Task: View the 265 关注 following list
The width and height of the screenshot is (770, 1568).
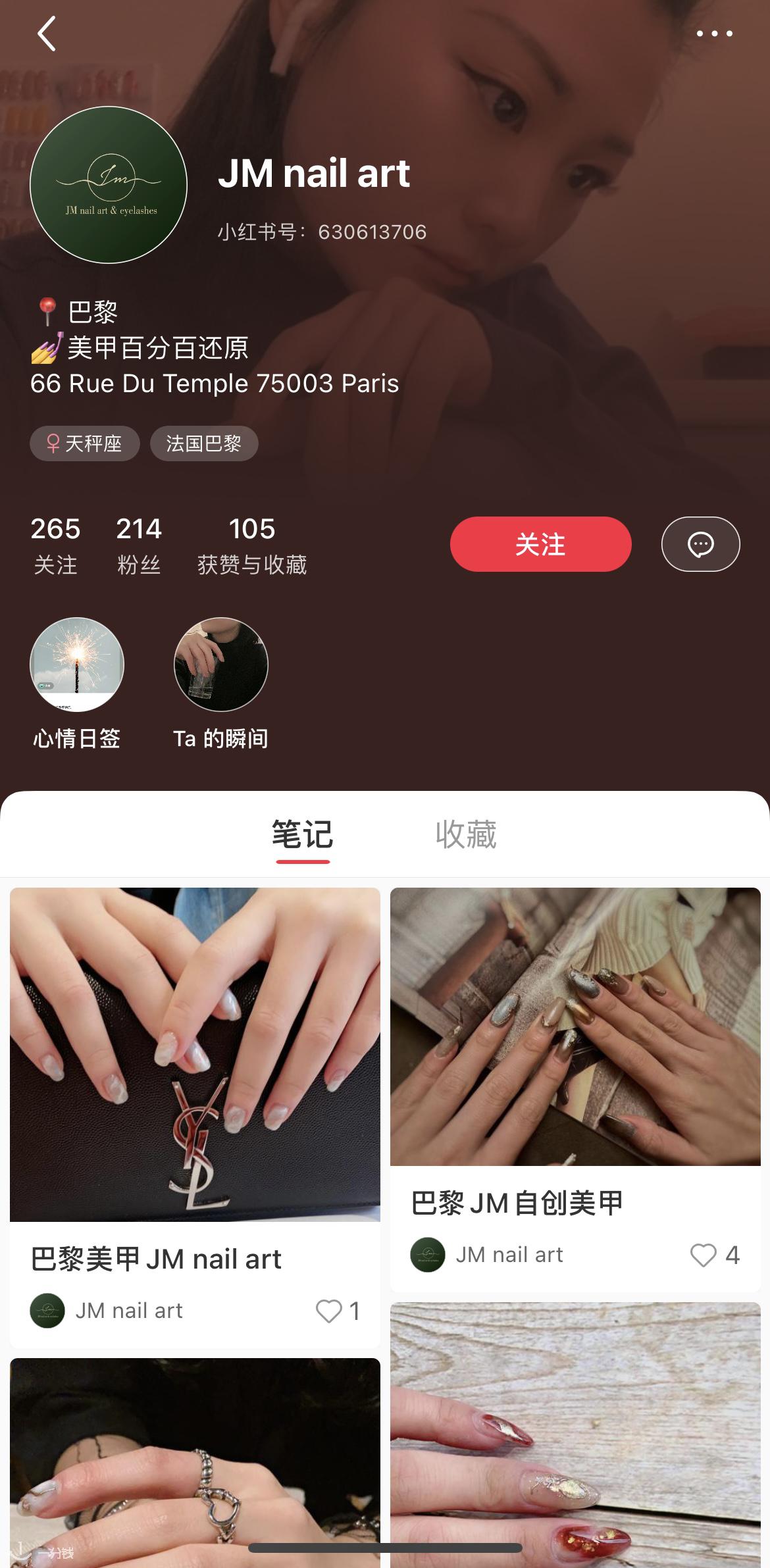Action: [55, 545]
